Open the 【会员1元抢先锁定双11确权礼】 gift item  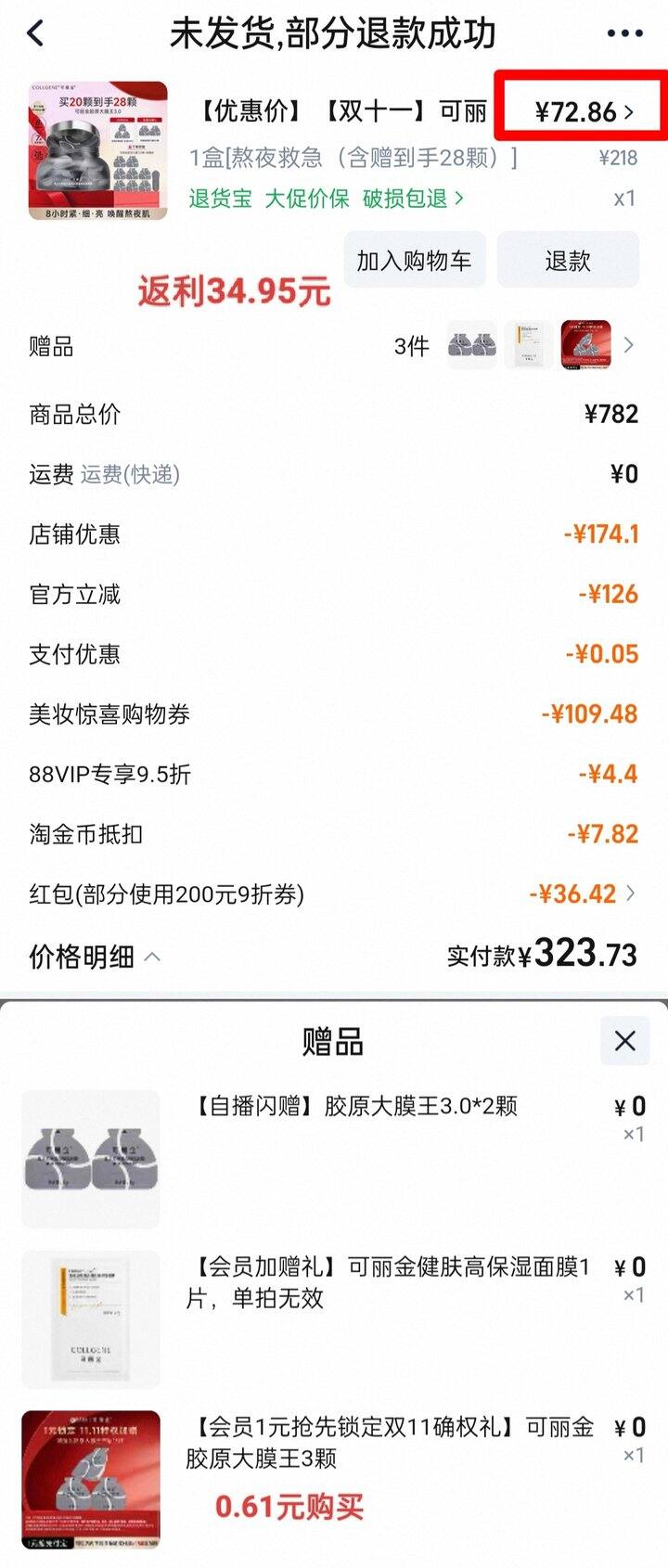[390, 1442]
